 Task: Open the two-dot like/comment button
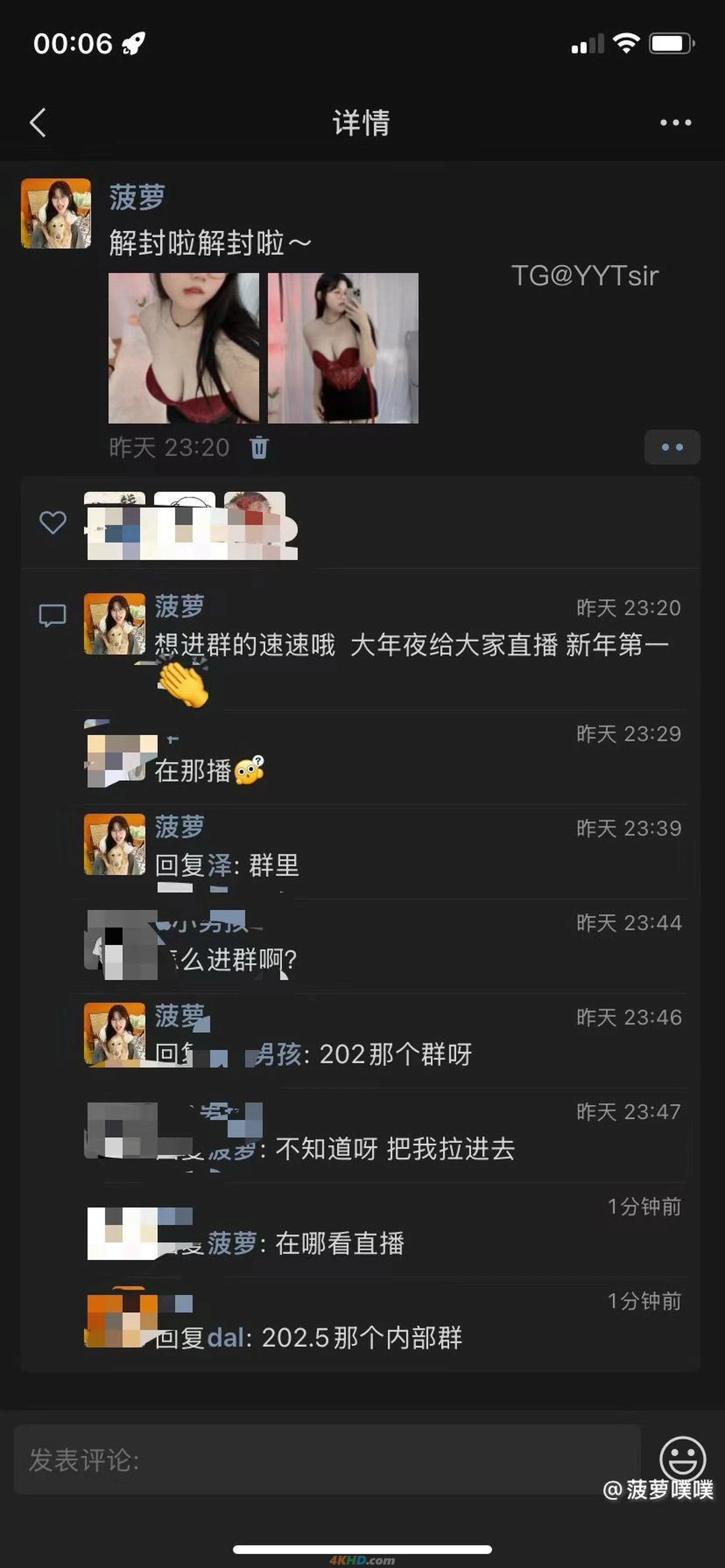(672, 448)
